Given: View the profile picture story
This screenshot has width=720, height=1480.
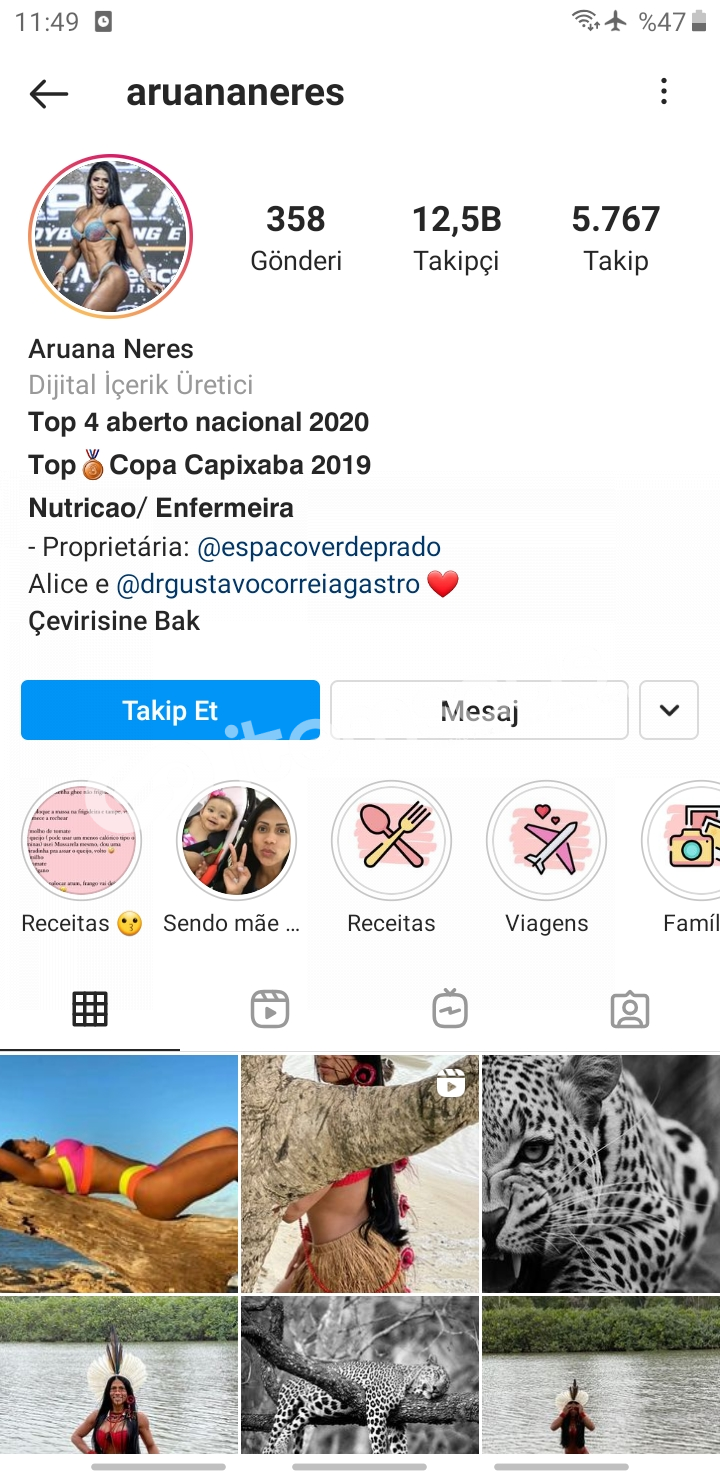Looking at the screenshot, I should (110, 236).
